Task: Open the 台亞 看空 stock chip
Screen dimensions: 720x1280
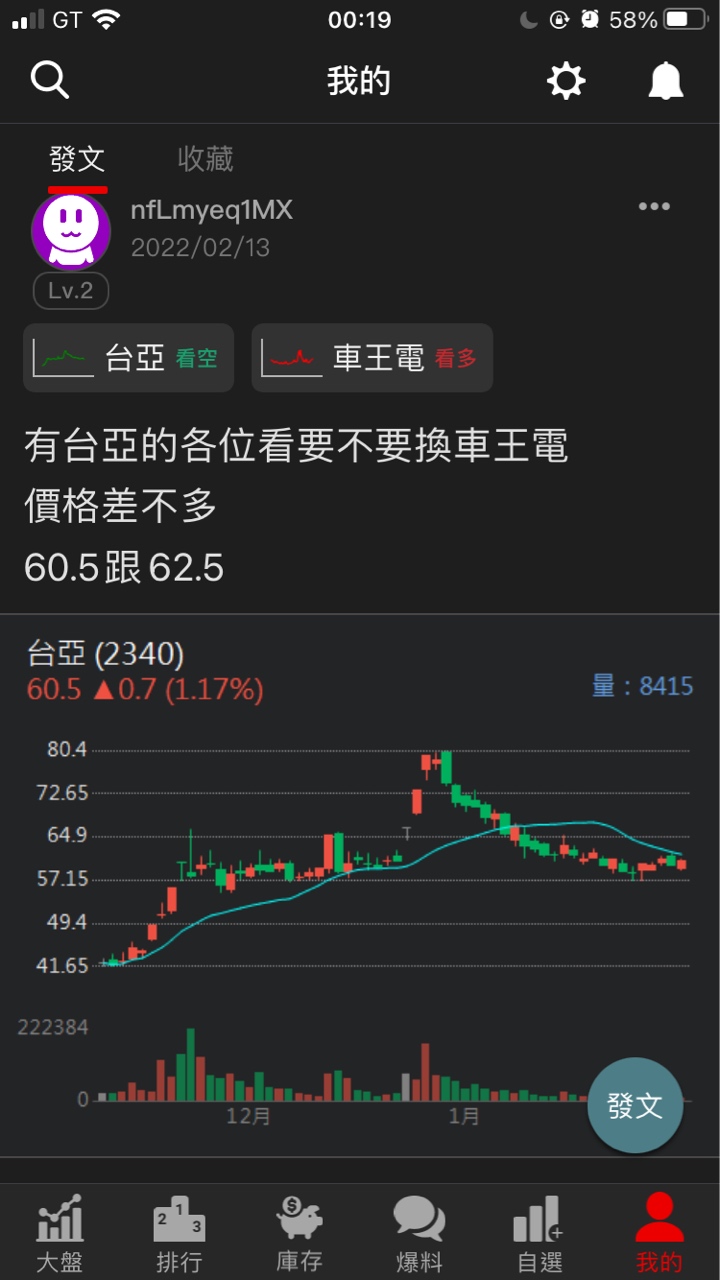Action: tap(128, 357)
